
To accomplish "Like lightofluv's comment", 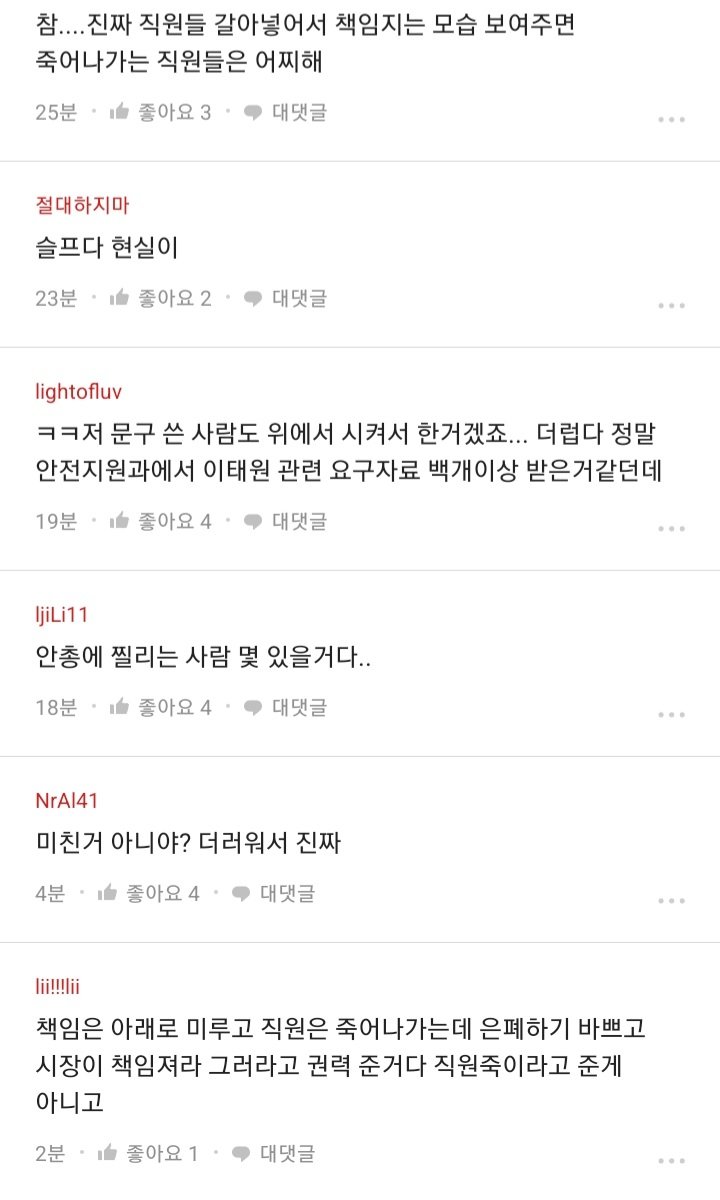I will coord(160,521).
